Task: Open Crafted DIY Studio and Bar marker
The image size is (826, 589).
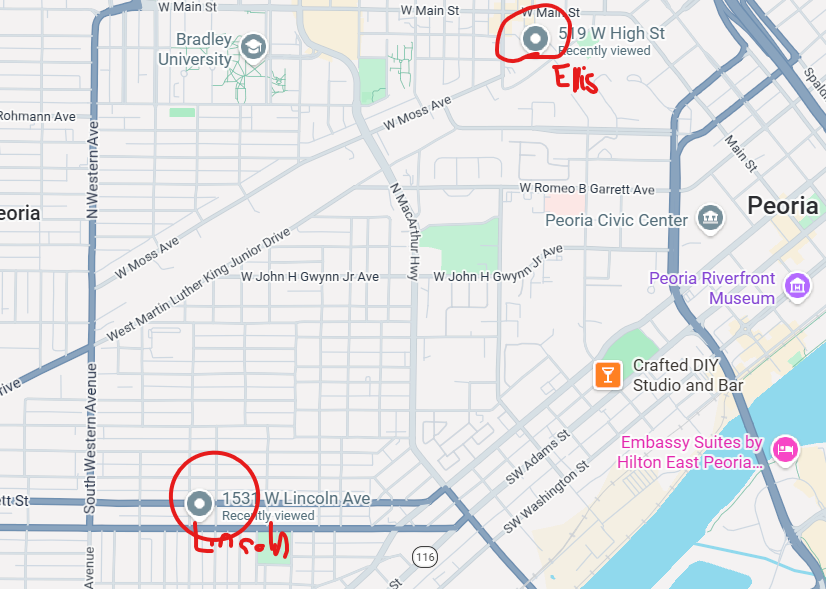Action: 607,375
